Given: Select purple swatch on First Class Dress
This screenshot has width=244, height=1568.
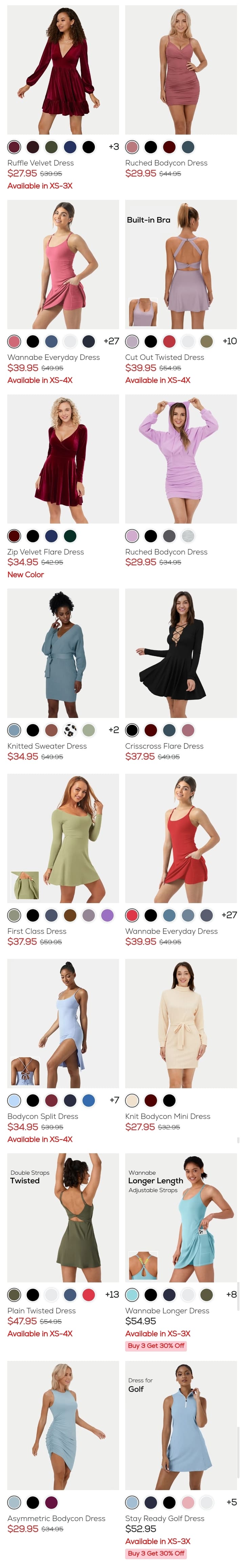Looking at the screenshot, I should point(107,915).
